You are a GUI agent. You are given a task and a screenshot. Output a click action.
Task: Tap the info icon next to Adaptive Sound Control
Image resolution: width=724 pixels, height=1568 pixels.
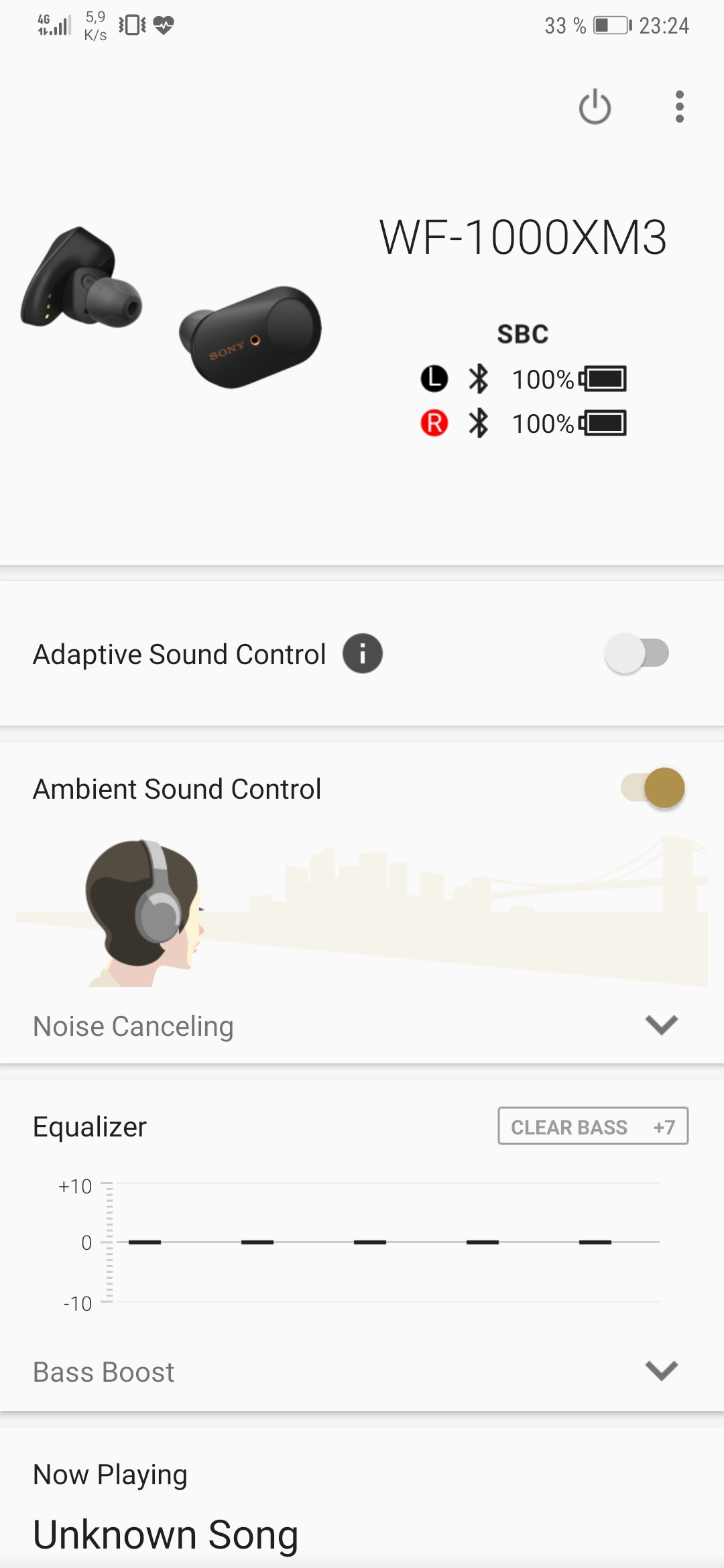(x=363, y=653)
